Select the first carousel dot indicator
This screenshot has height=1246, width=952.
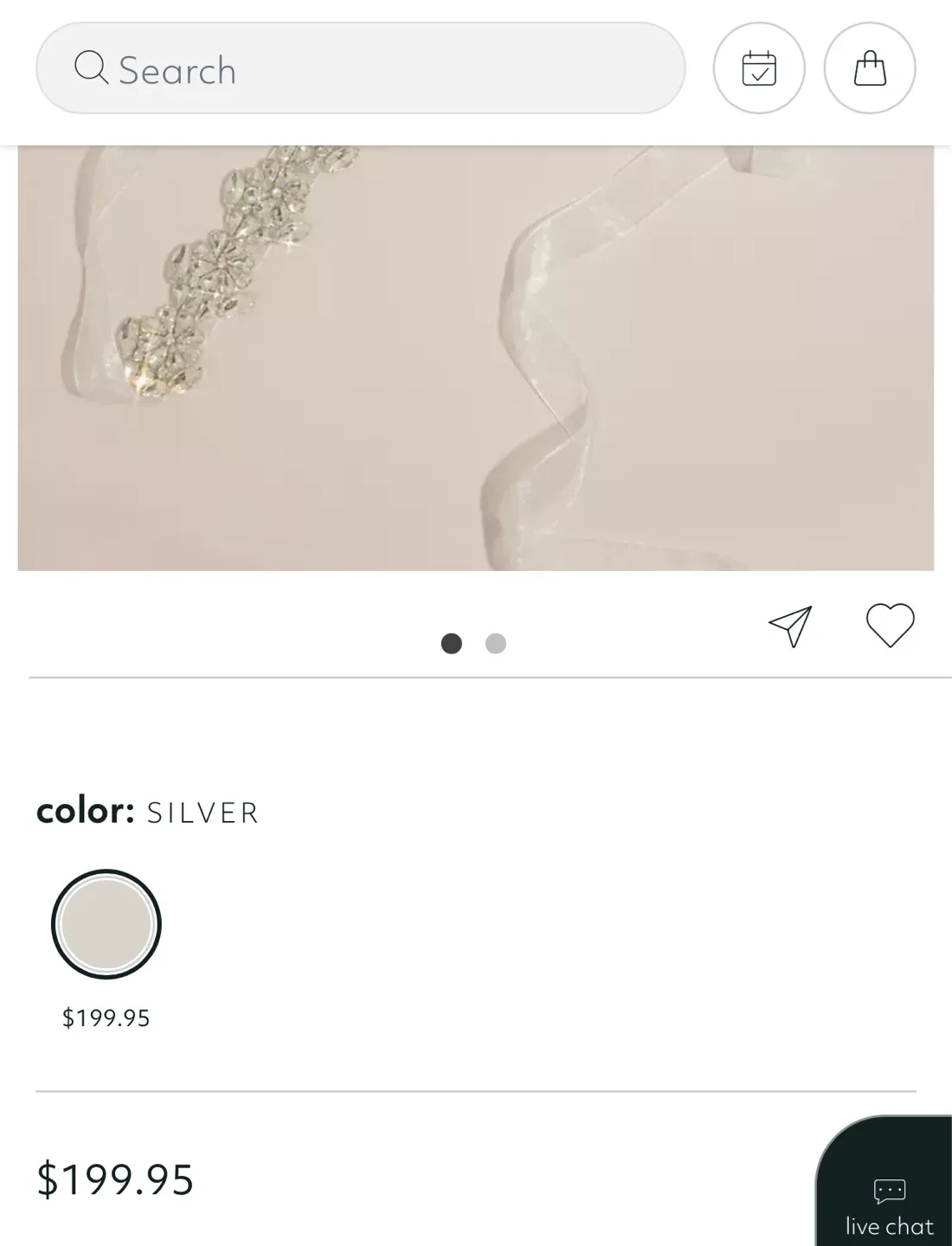coord(452,644)
